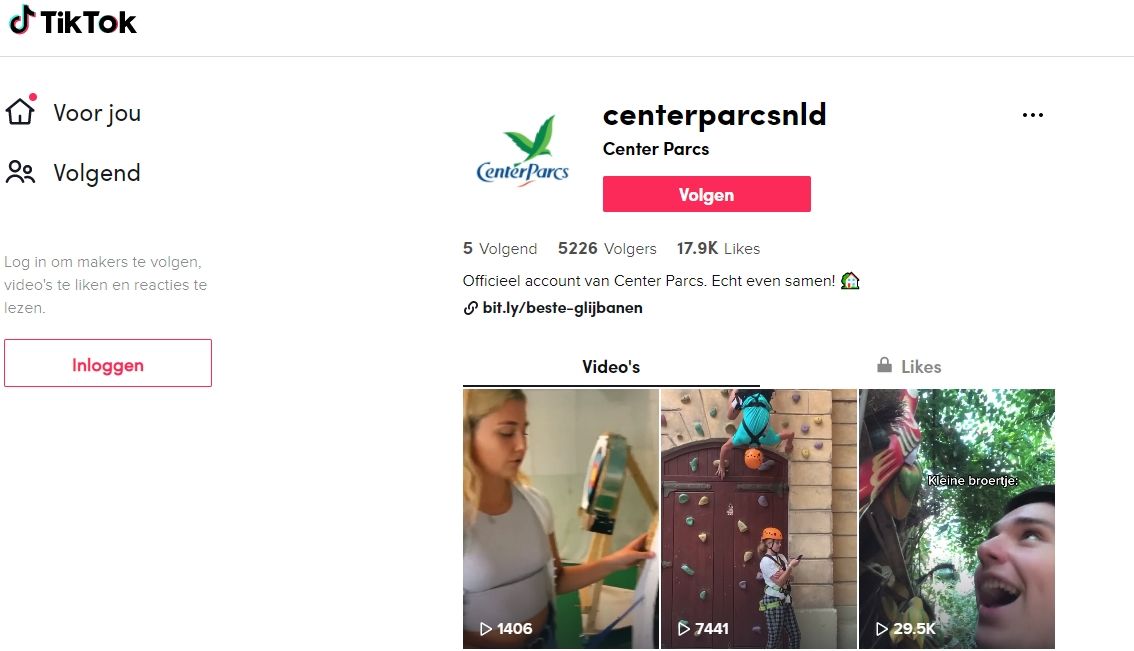View the 5 Volgend list

click(x=500, y=249)
